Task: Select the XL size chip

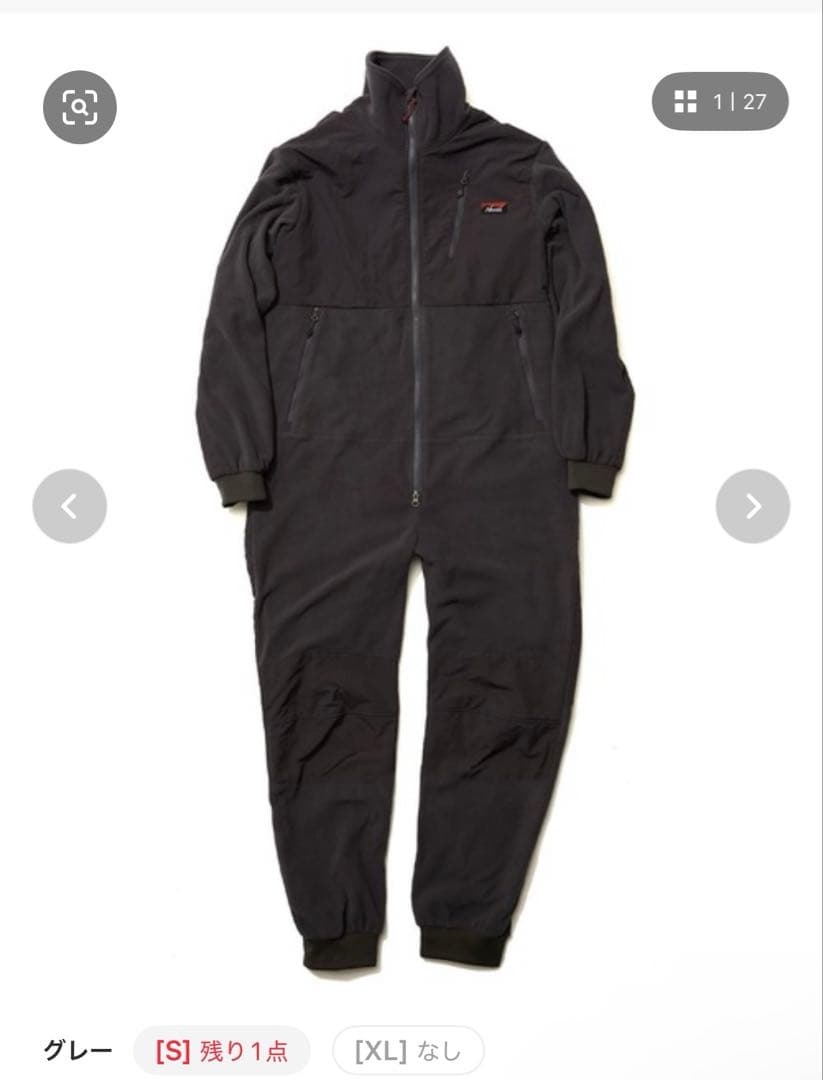Action: [x=408, y=1051]
